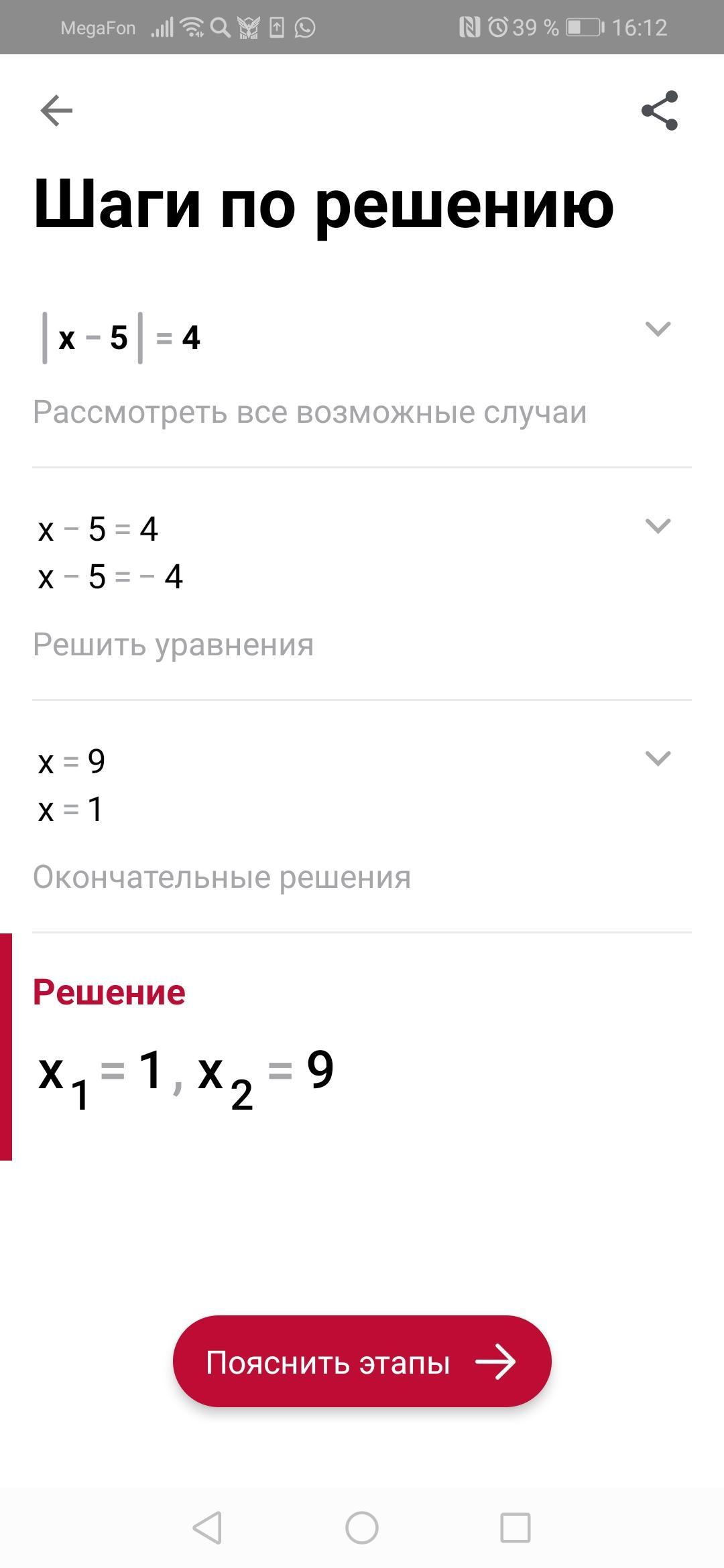Expand the x = 9, x = 1 step

[x=658, y=758]
